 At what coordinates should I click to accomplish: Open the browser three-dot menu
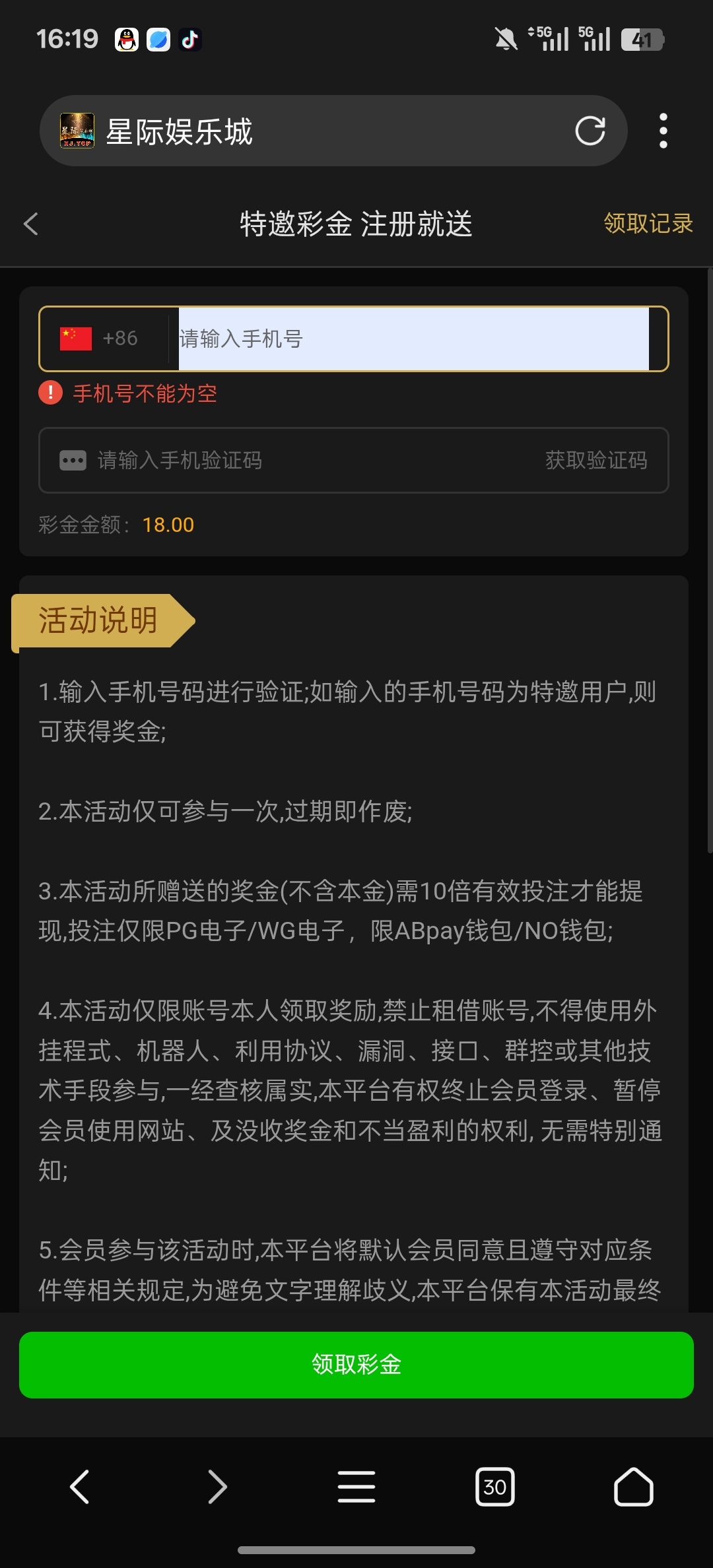663,131
